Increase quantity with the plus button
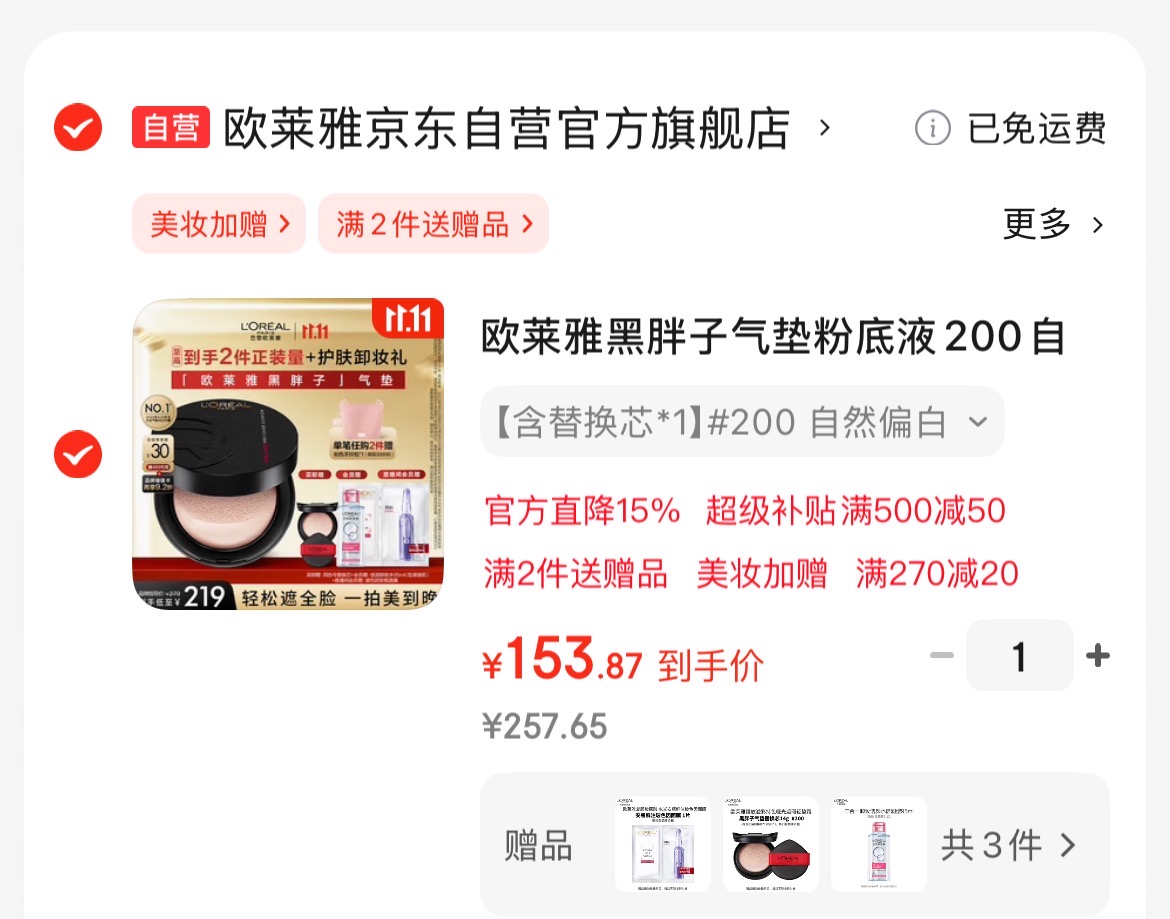Image resolution: width=1170 pixels, height=919 pixels. (x=1098, y=656)
